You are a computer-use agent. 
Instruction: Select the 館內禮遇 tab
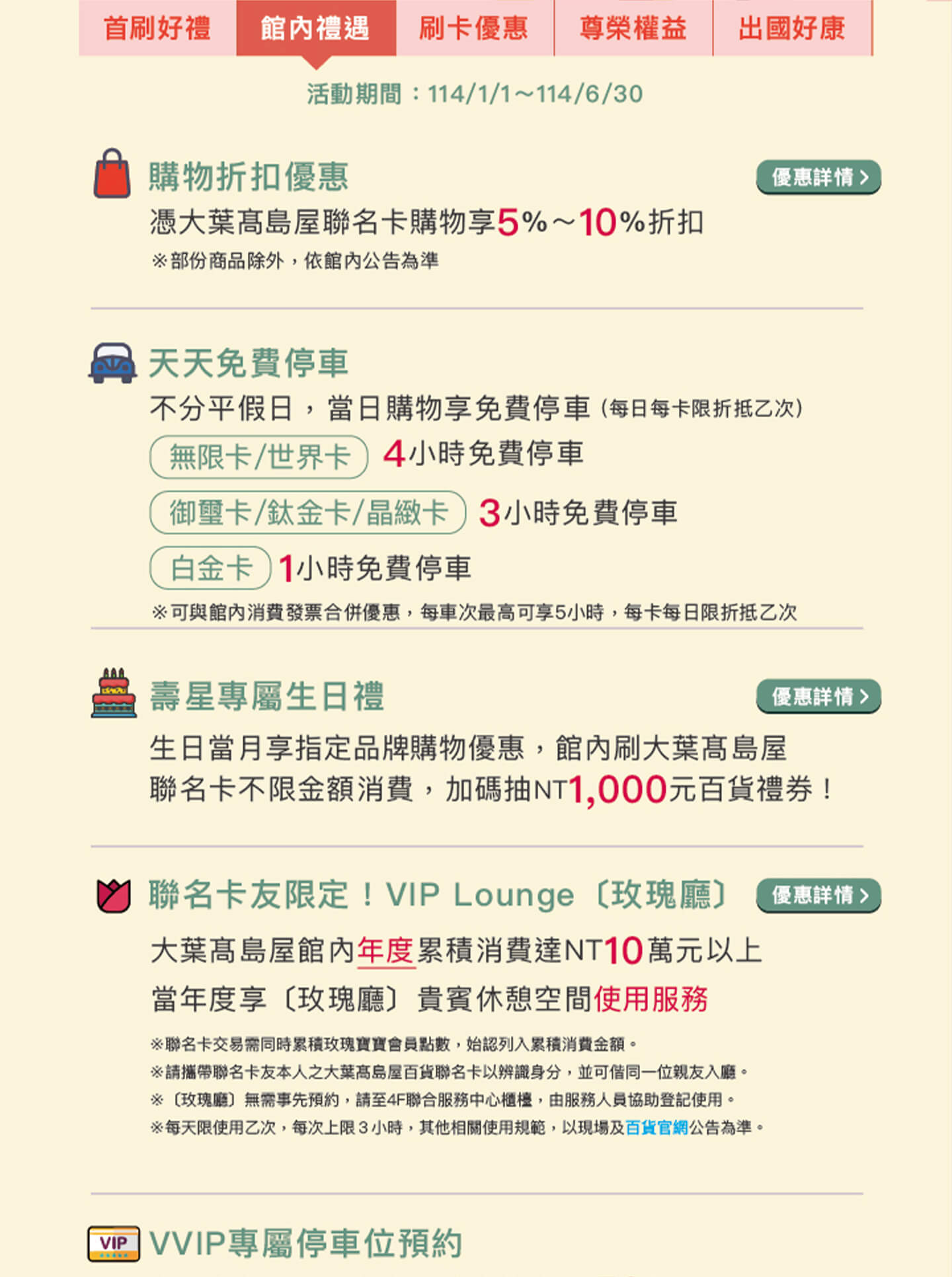pos(316,28)
